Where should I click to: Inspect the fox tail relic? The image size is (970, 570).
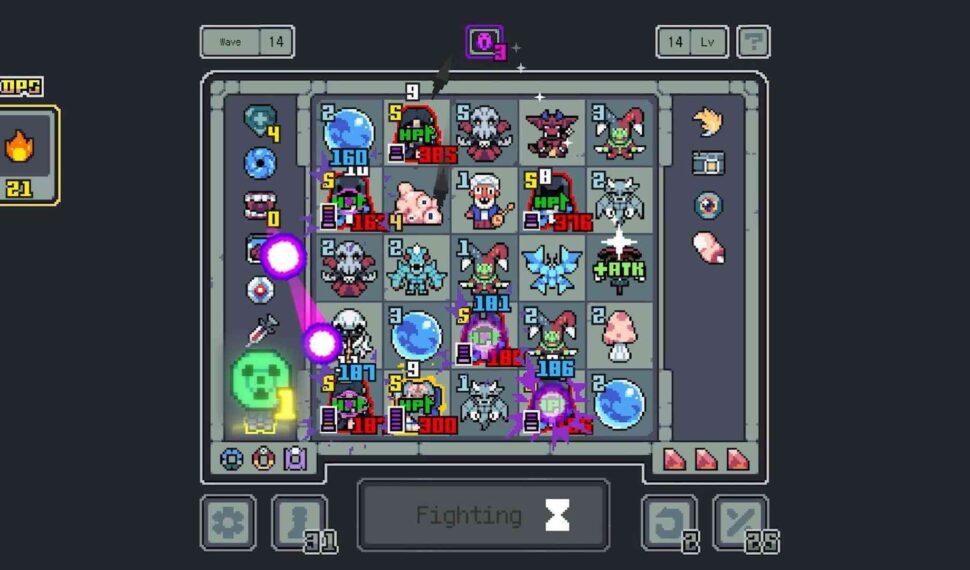[709, 122]
